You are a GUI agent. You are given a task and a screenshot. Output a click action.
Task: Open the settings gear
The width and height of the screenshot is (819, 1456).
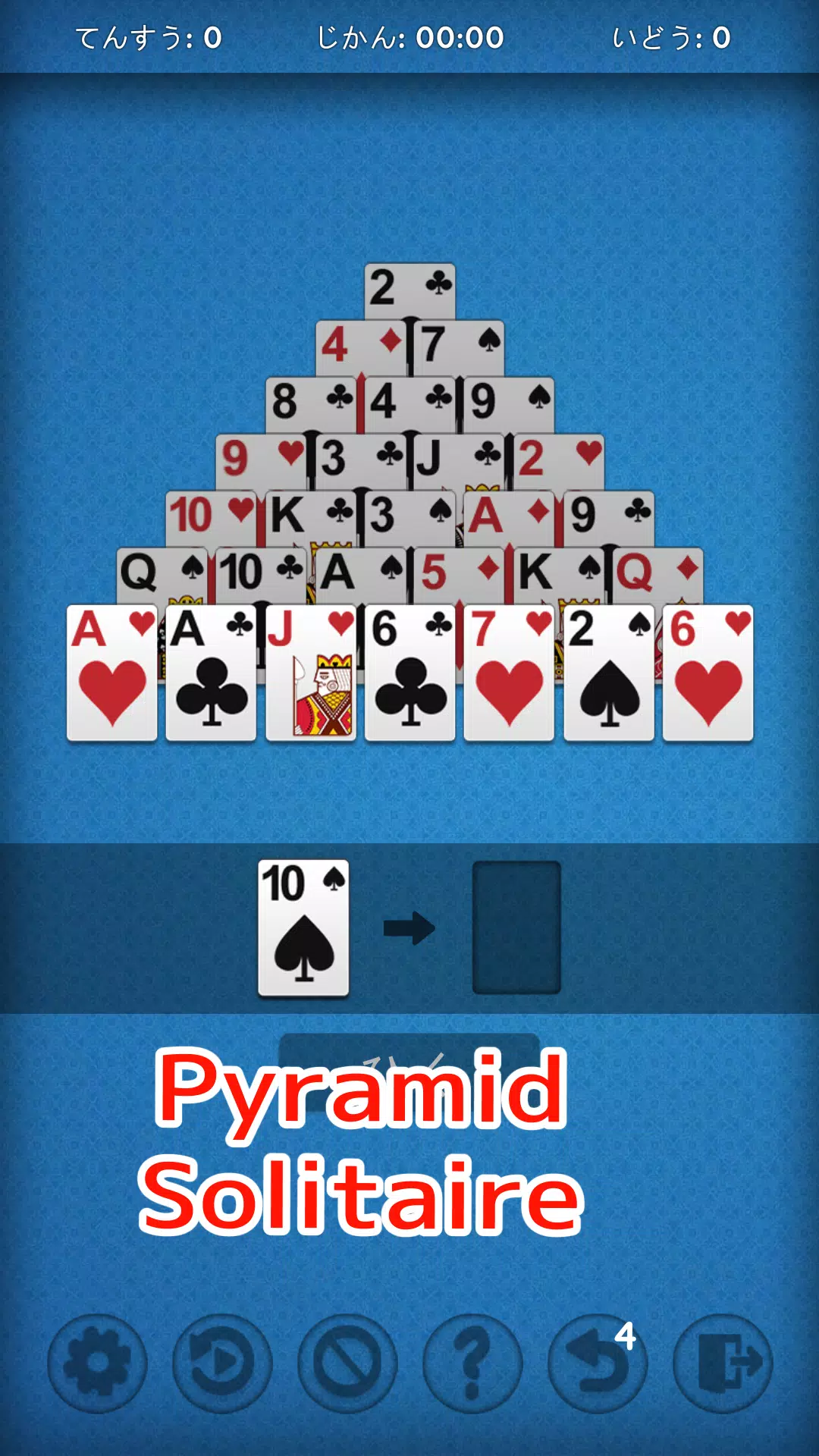[97, 1363]
